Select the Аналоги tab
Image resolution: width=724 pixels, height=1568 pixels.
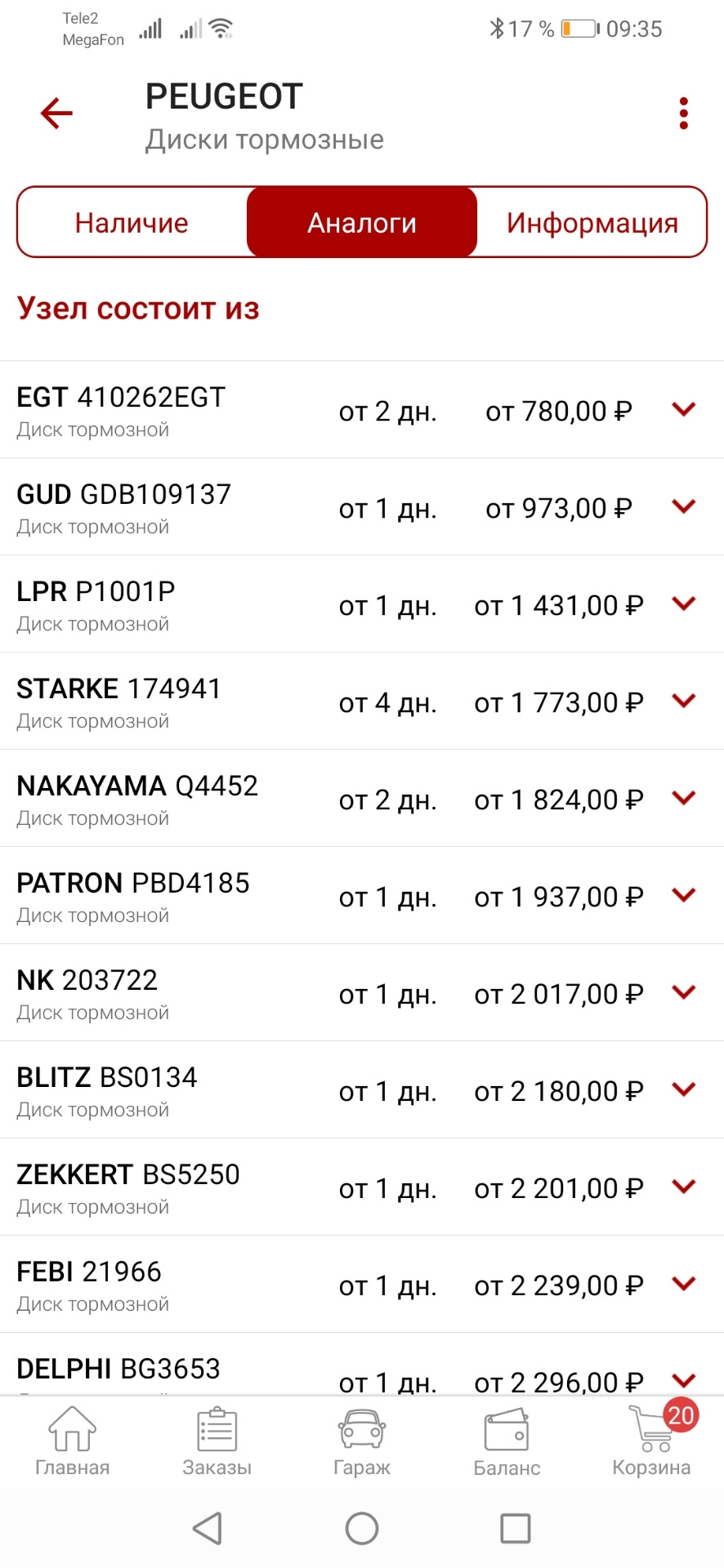pyautogui.click(x=362, y=223)
